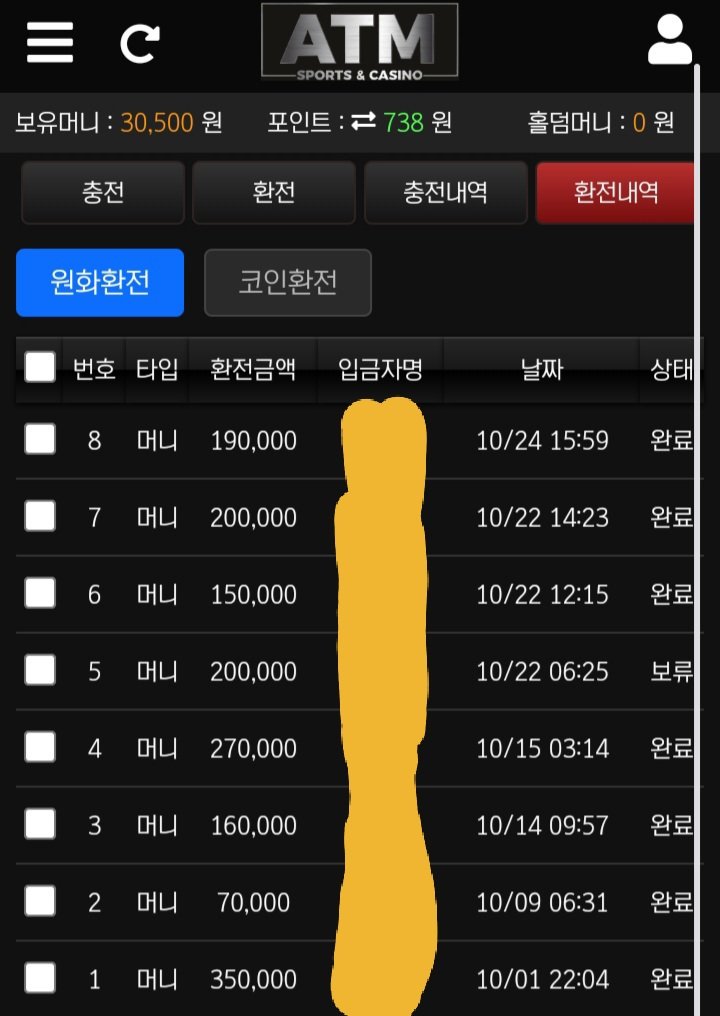Check the select-all checkbox in header

40,367
